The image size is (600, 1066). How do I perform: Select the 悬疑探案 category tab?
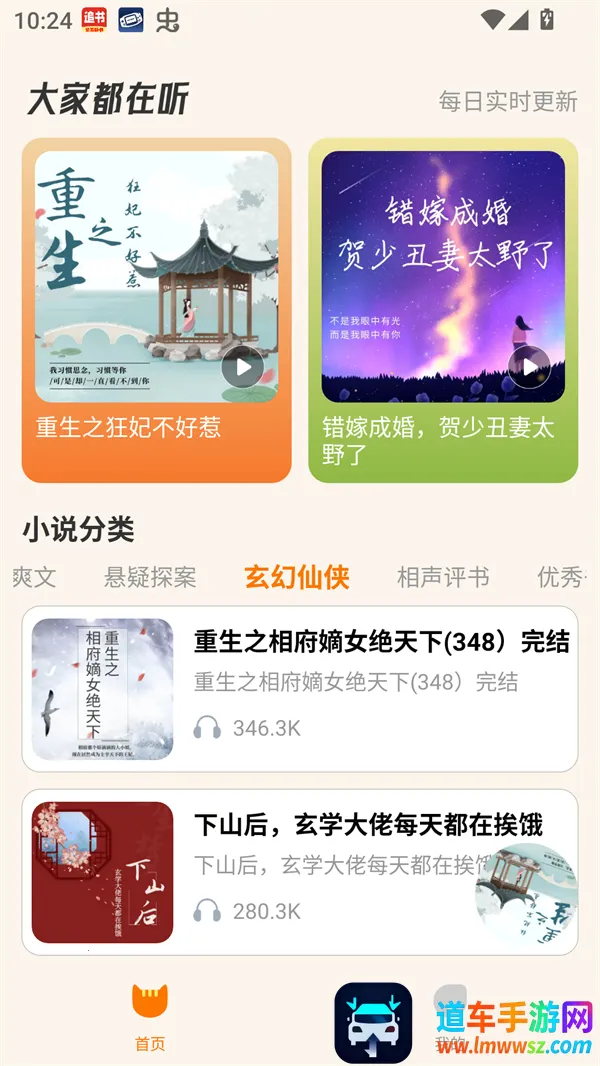(150, 577)
